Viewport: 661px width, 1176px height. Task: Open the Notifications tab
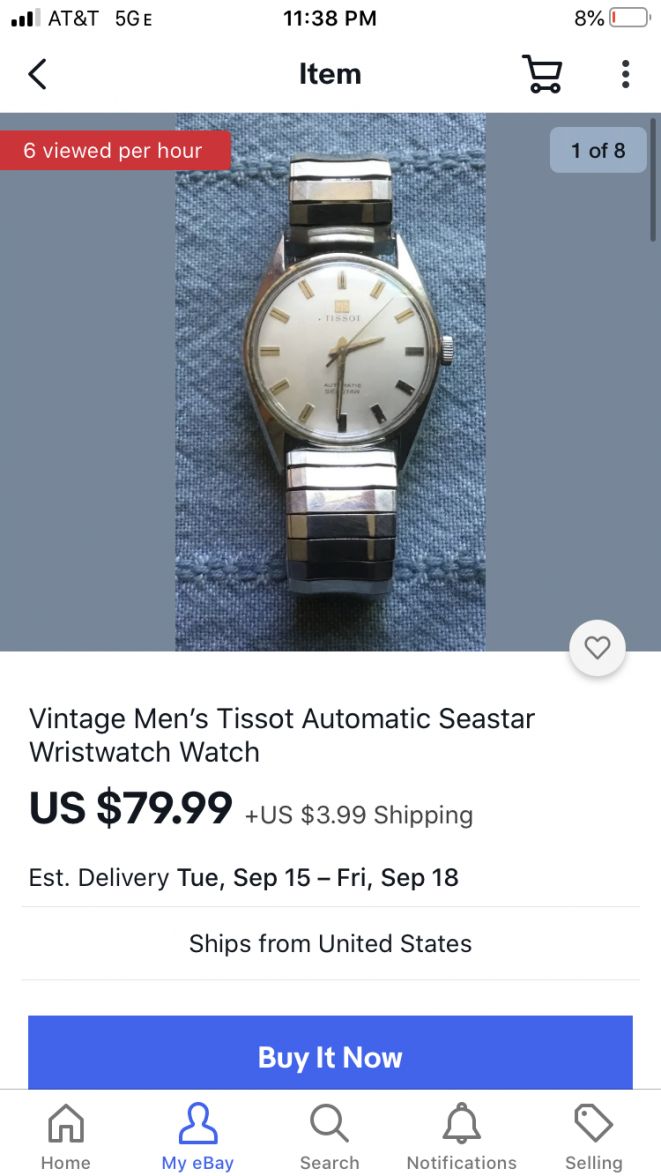point(461,1136)
